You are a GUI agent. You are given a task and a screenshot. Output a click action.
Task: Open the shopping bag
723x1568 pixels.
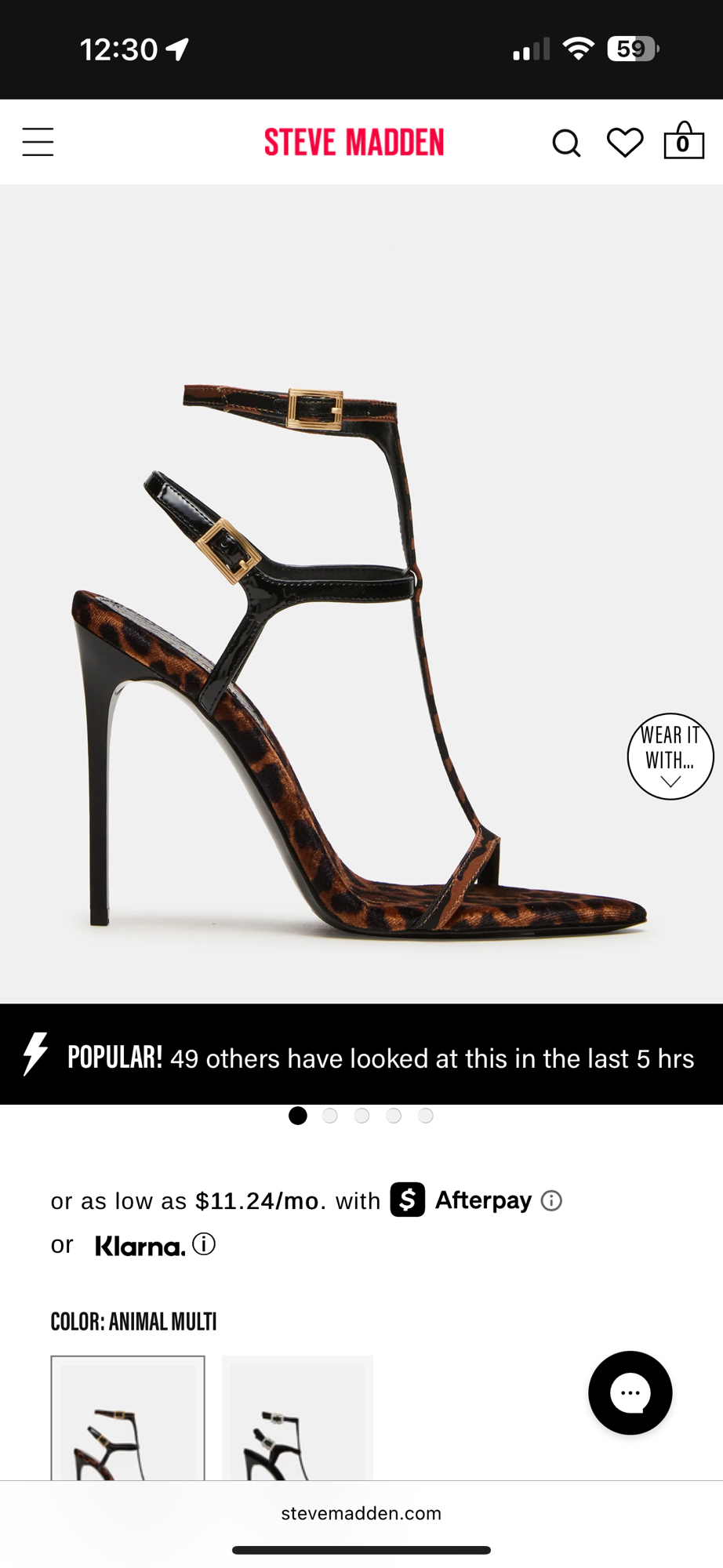tap(684, 141)
